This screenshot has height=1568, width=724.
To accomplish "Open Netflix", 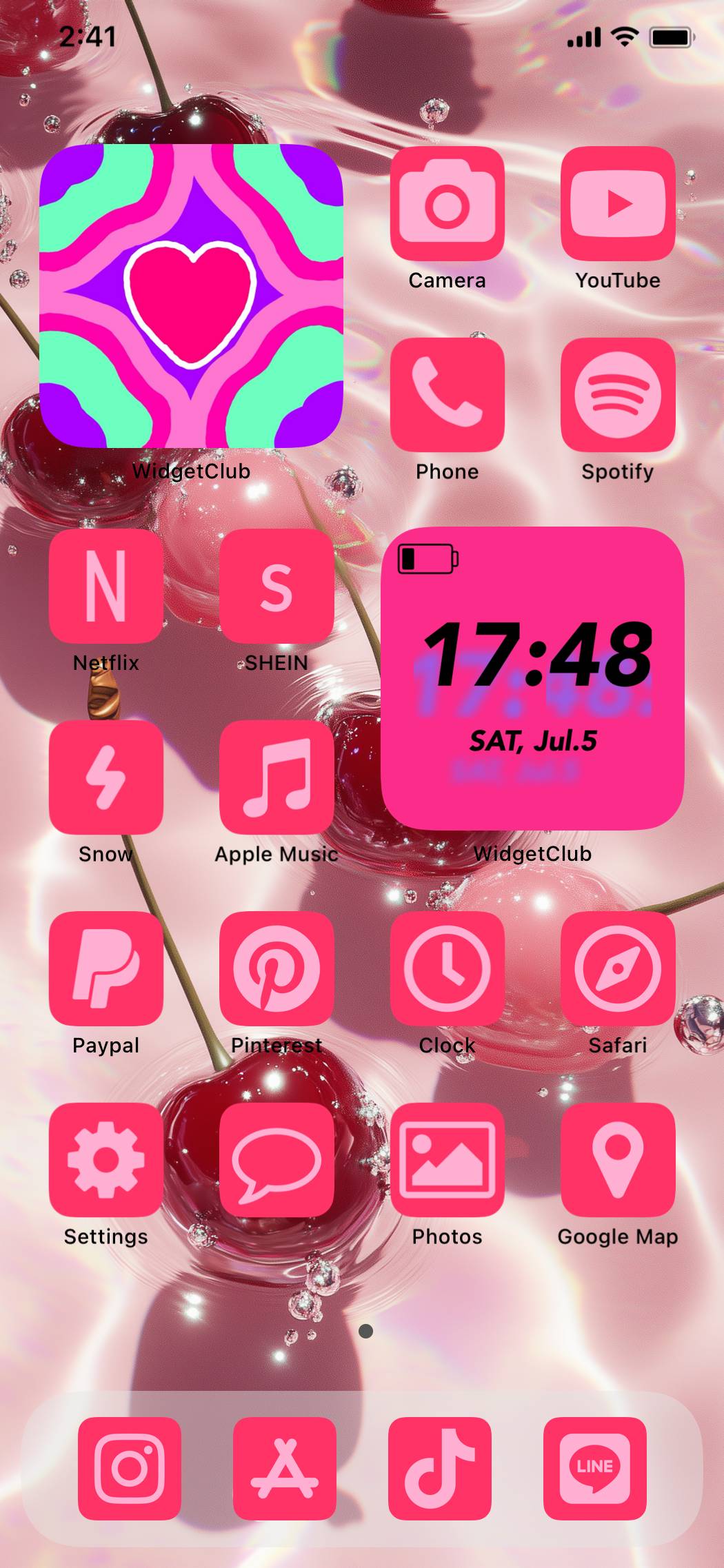I will 106,587.
